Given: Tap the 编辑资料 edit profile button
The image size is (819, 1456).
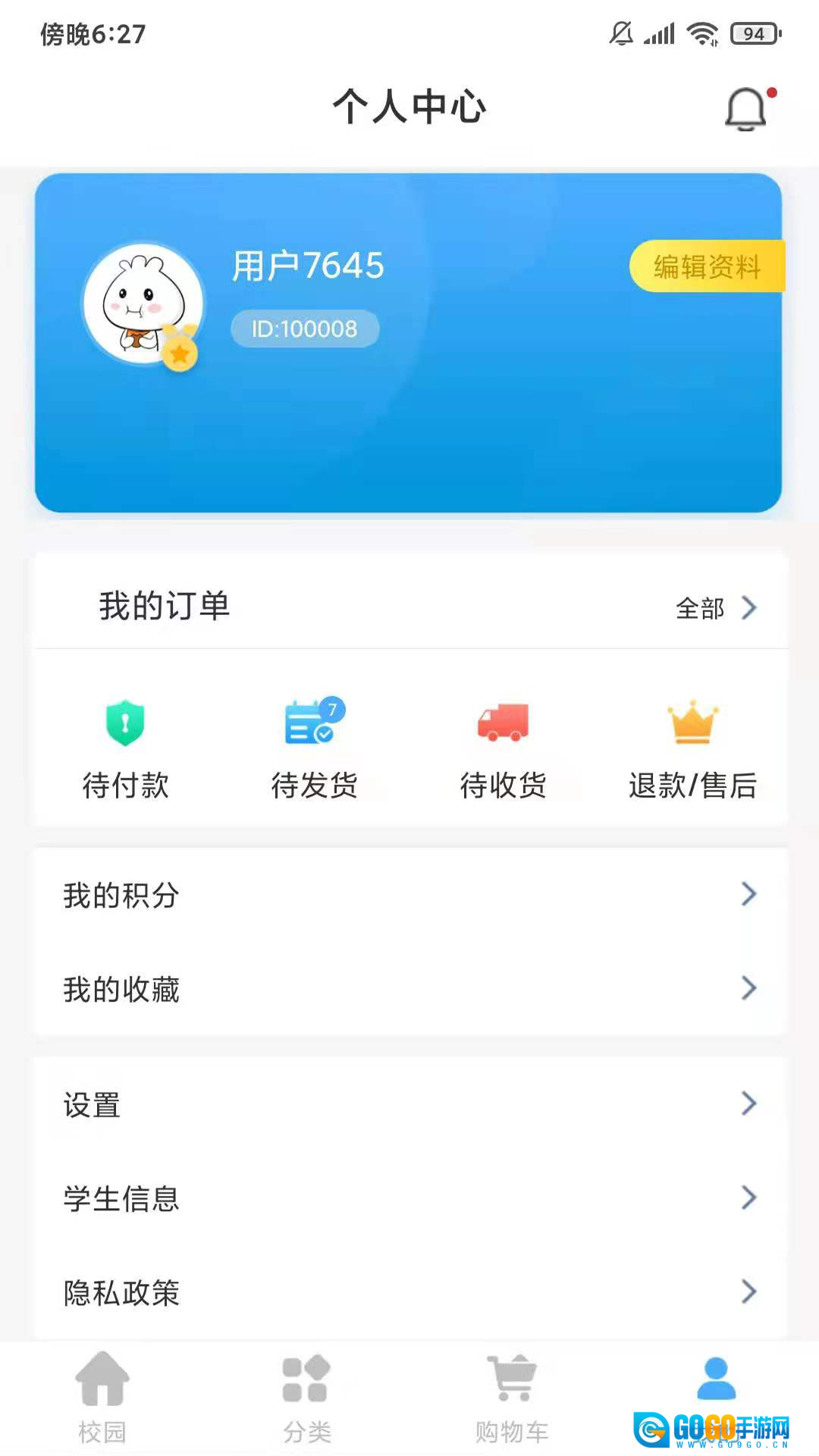Looking at the screenshot, I should [706, 266].
